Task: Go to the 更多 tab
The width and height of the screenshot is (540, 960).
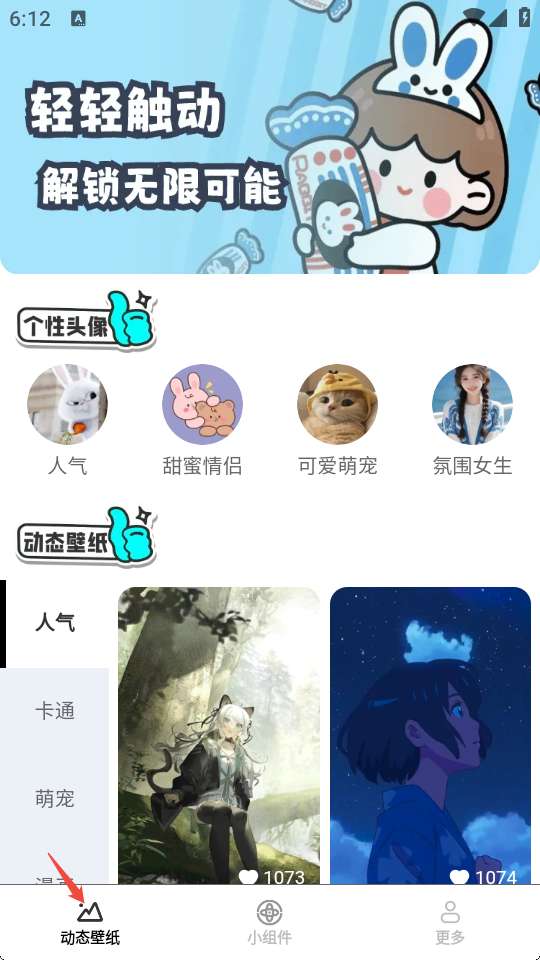Action: click(450, 923)
